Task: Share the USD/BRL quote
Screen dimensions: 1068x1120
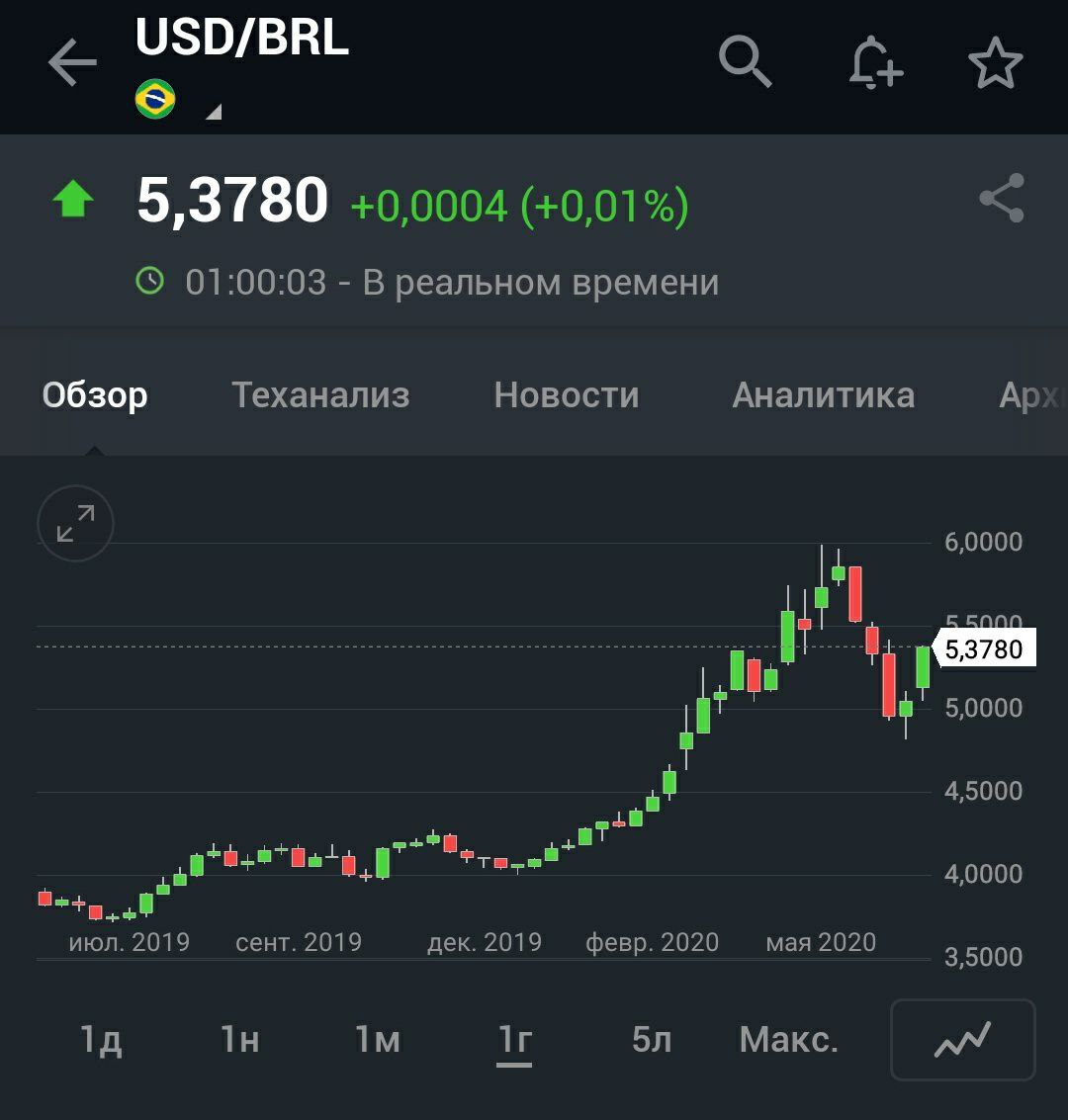Action: click(x=1002, y=199)
